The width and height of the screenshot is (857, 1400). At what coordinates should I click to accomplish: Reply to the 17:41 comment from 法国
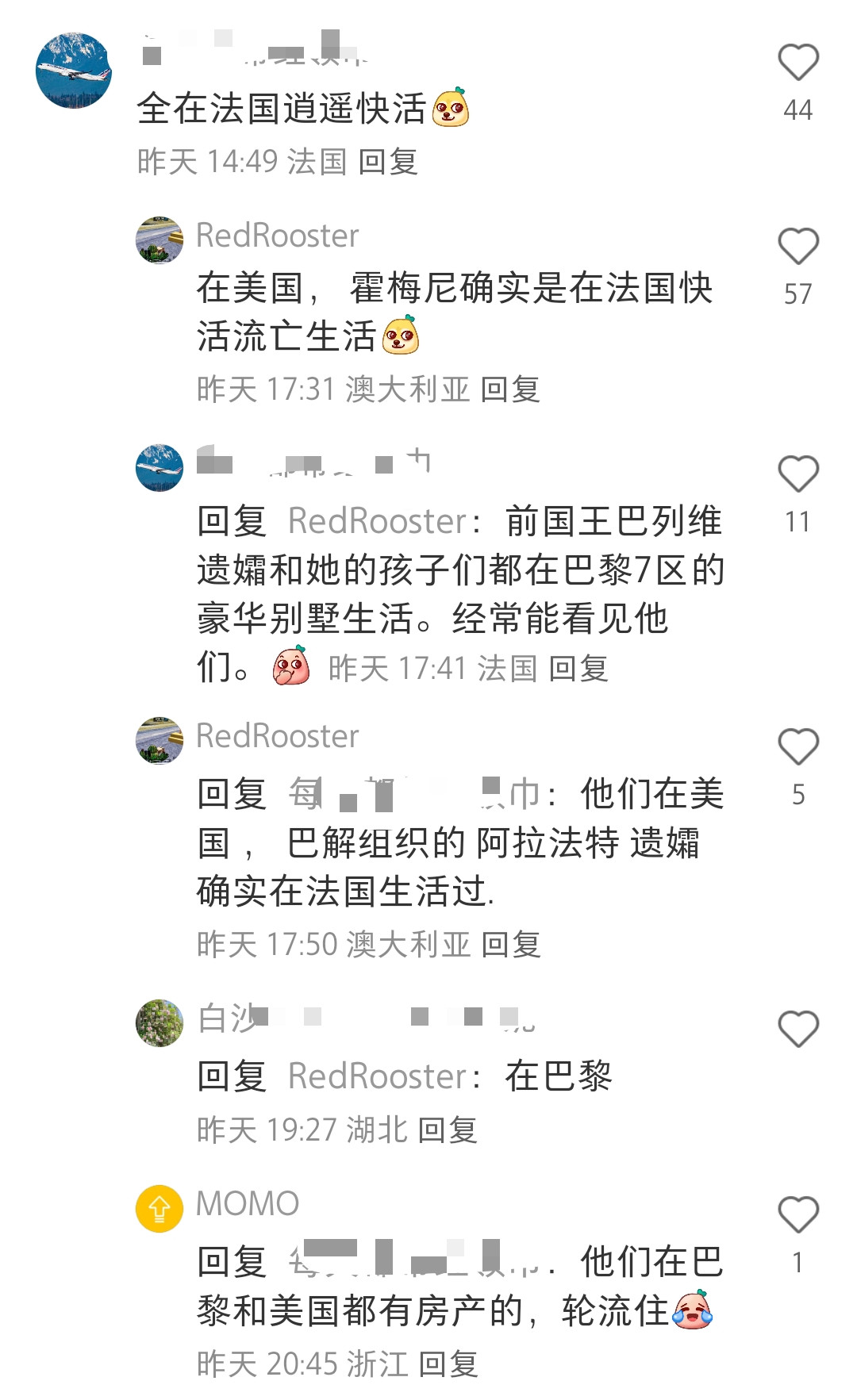pyautogui.click(x=578, y=669)
